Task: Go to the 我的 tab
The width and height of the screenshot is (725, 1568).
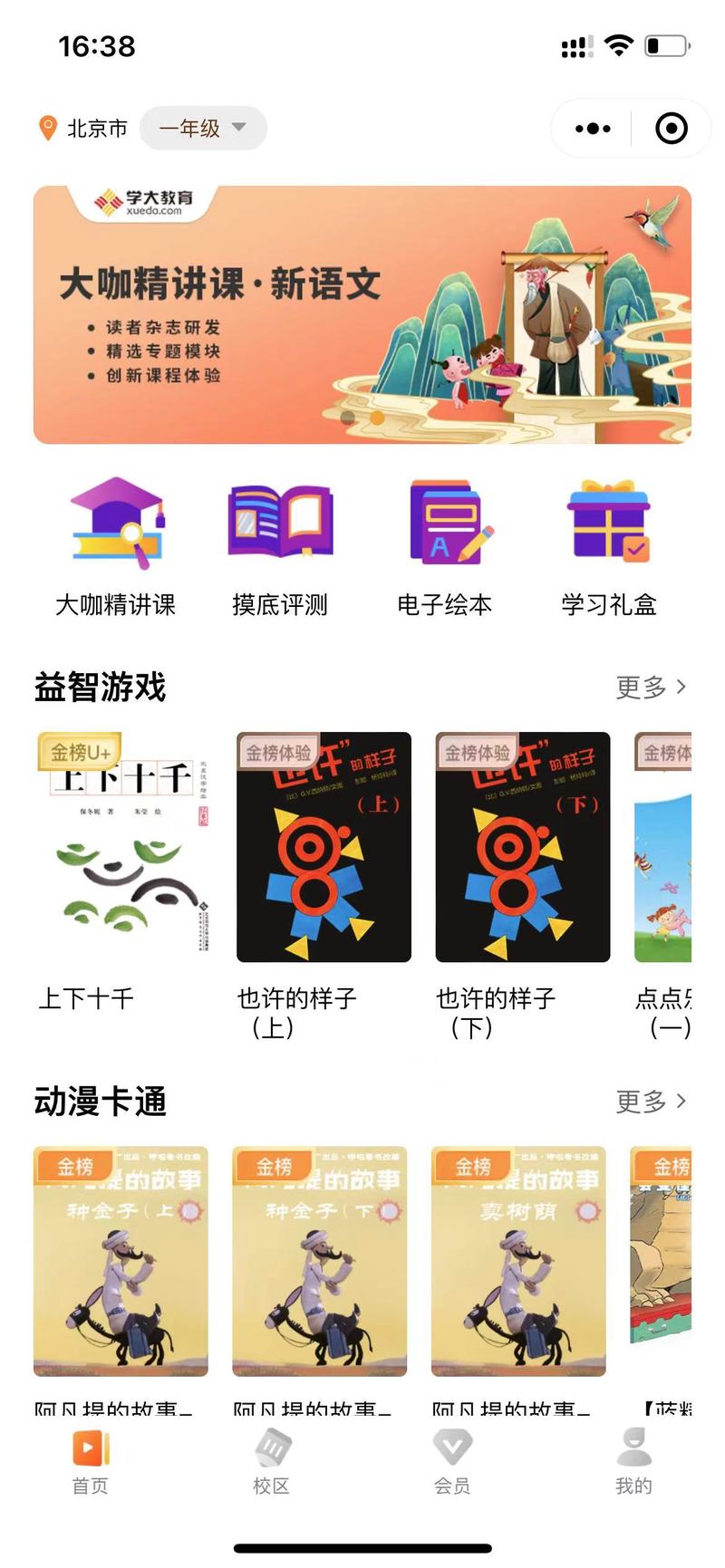Action: [x=633, y=1461]
